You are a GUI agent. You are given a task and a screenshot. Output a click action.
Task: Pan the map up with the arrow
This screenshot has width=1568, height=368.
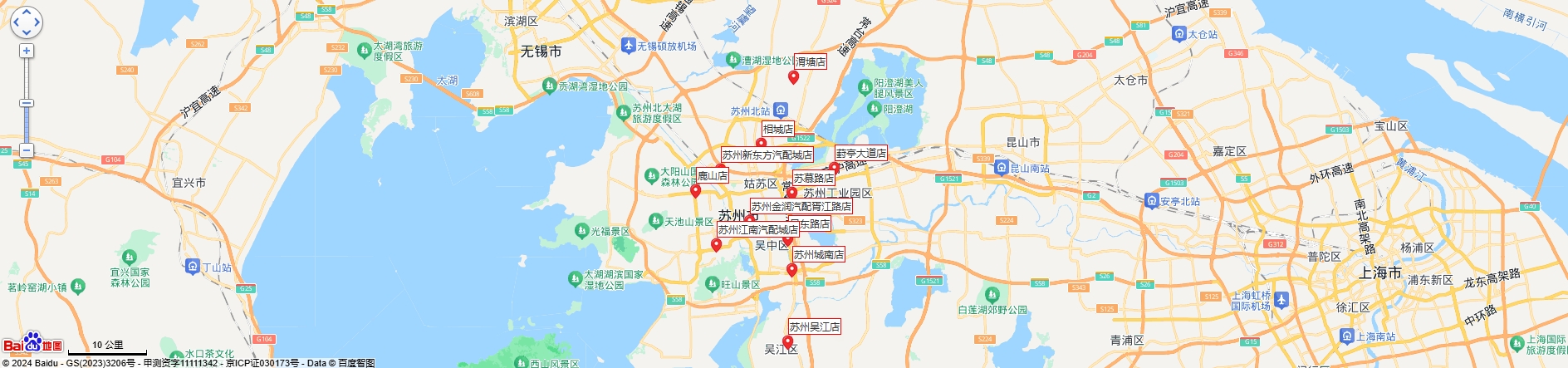point(26,12)
